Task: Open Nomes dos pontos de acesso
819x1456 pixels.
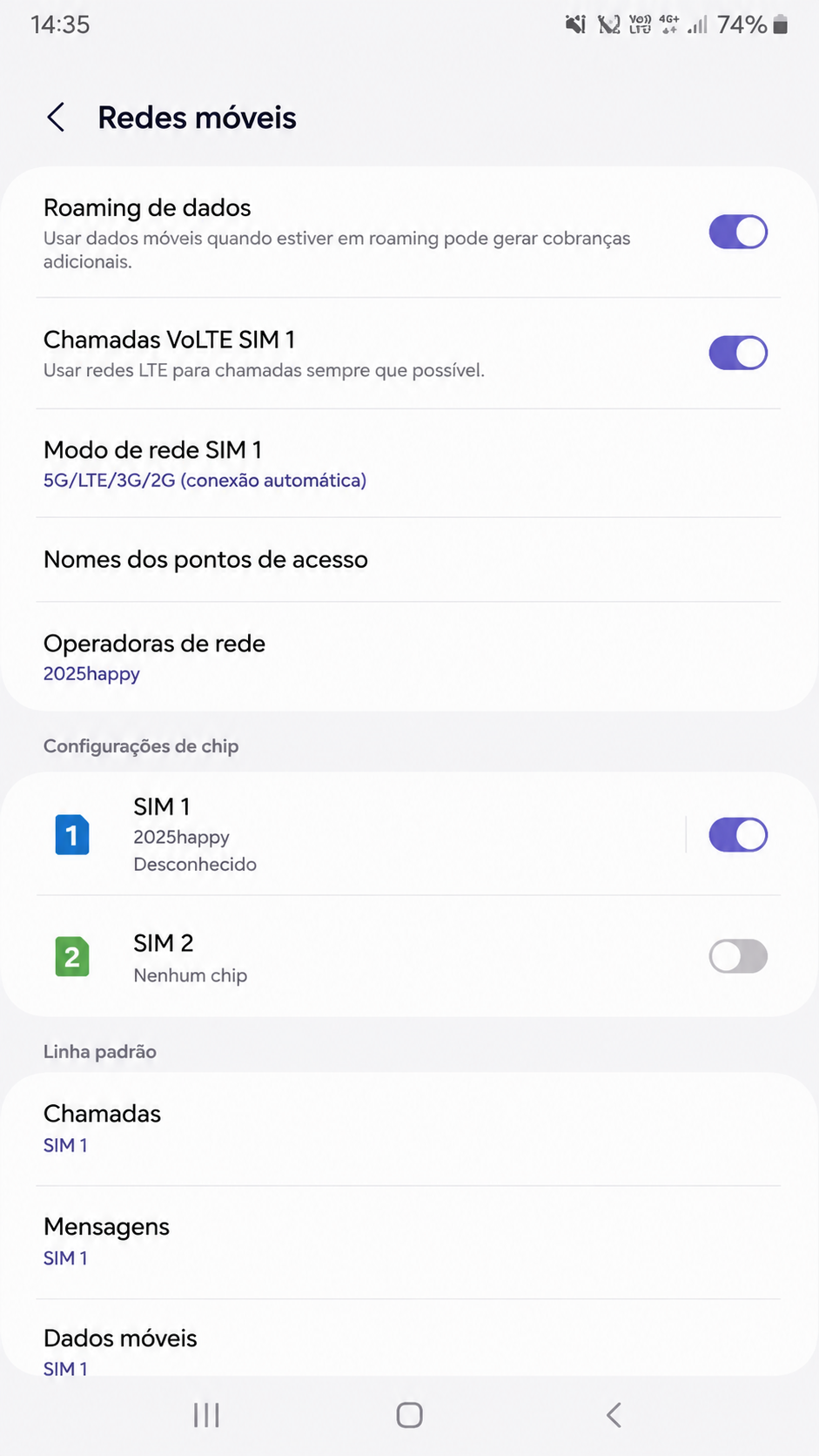Action: (409, 559)
